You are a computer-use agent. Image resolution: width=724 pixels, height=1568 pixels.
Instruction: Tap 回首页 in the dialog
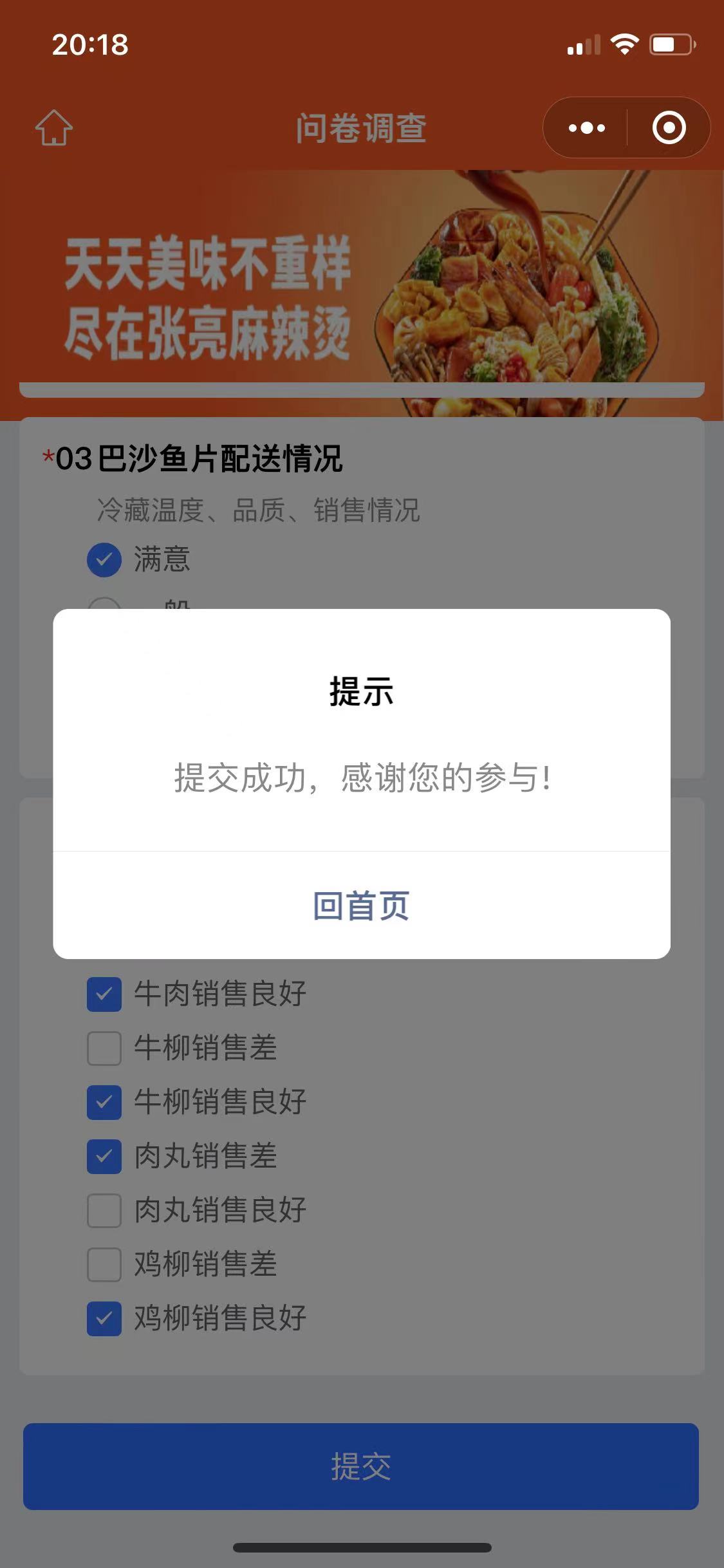click(x=361, y=906)
